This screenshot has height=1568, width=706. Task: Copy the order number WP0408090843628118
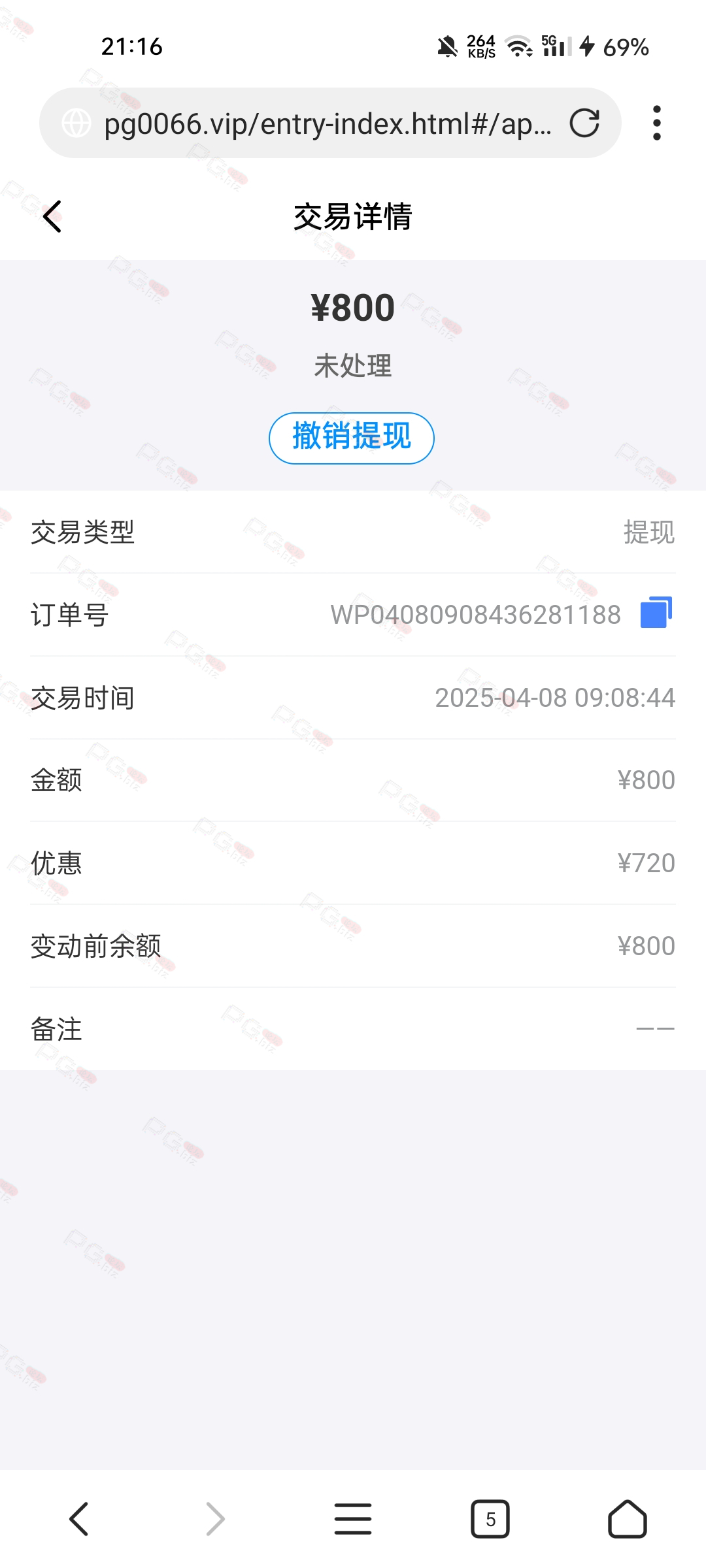[x=656, y=613]
